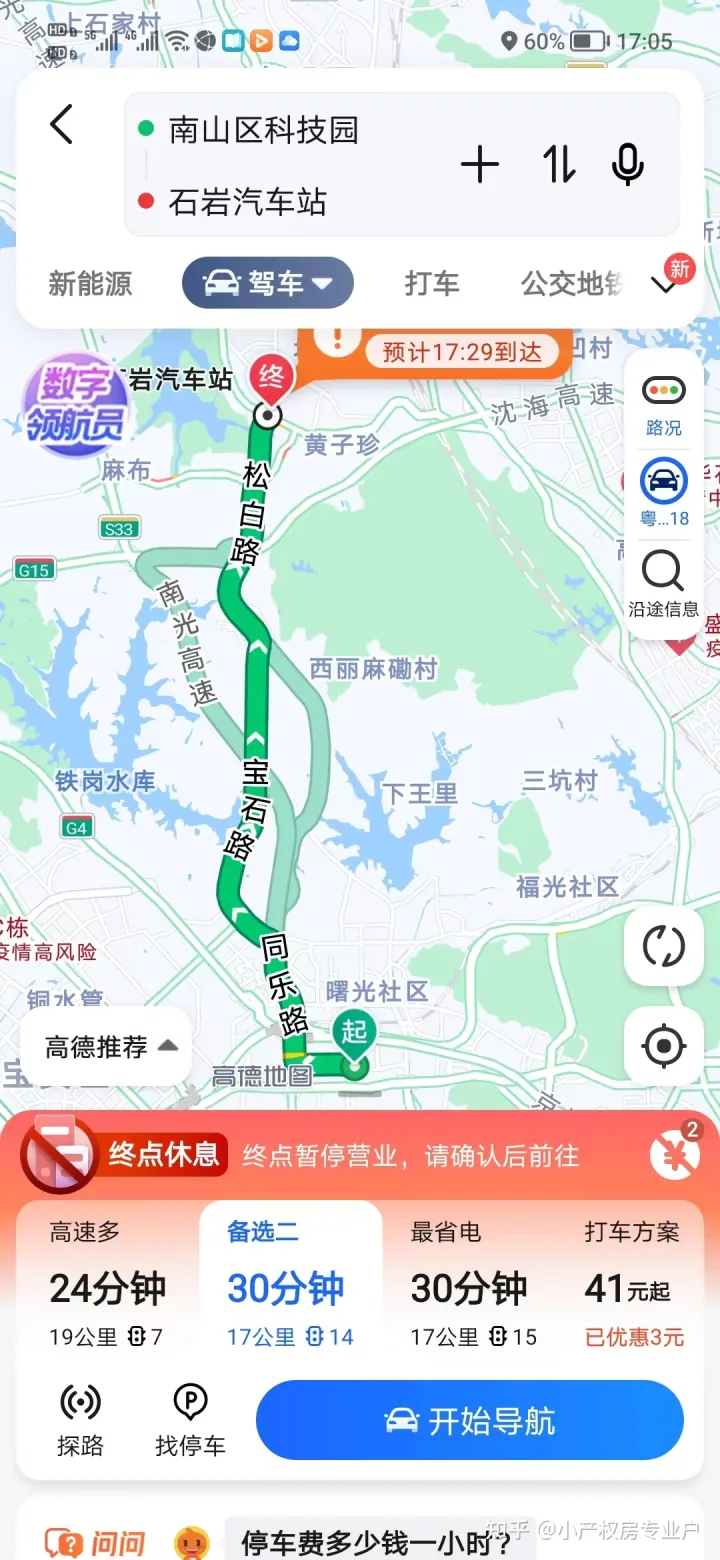This screenshot has width=720, height=1560.
Task: Switch to the 新能源 travel mode
Action: [x=90, y=283]
